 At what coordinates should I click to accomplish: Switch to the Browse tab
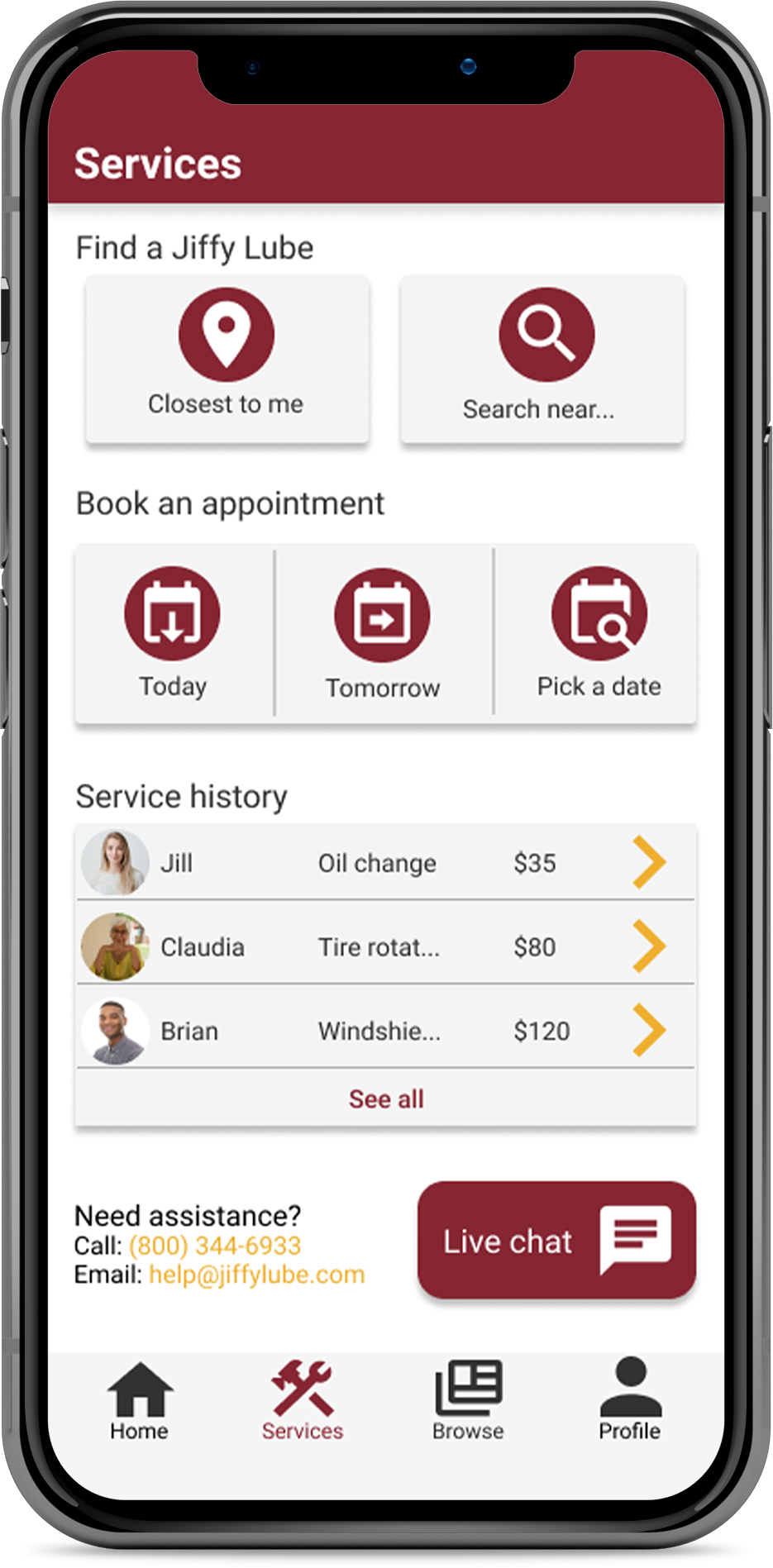click(x=468, y=1401)
